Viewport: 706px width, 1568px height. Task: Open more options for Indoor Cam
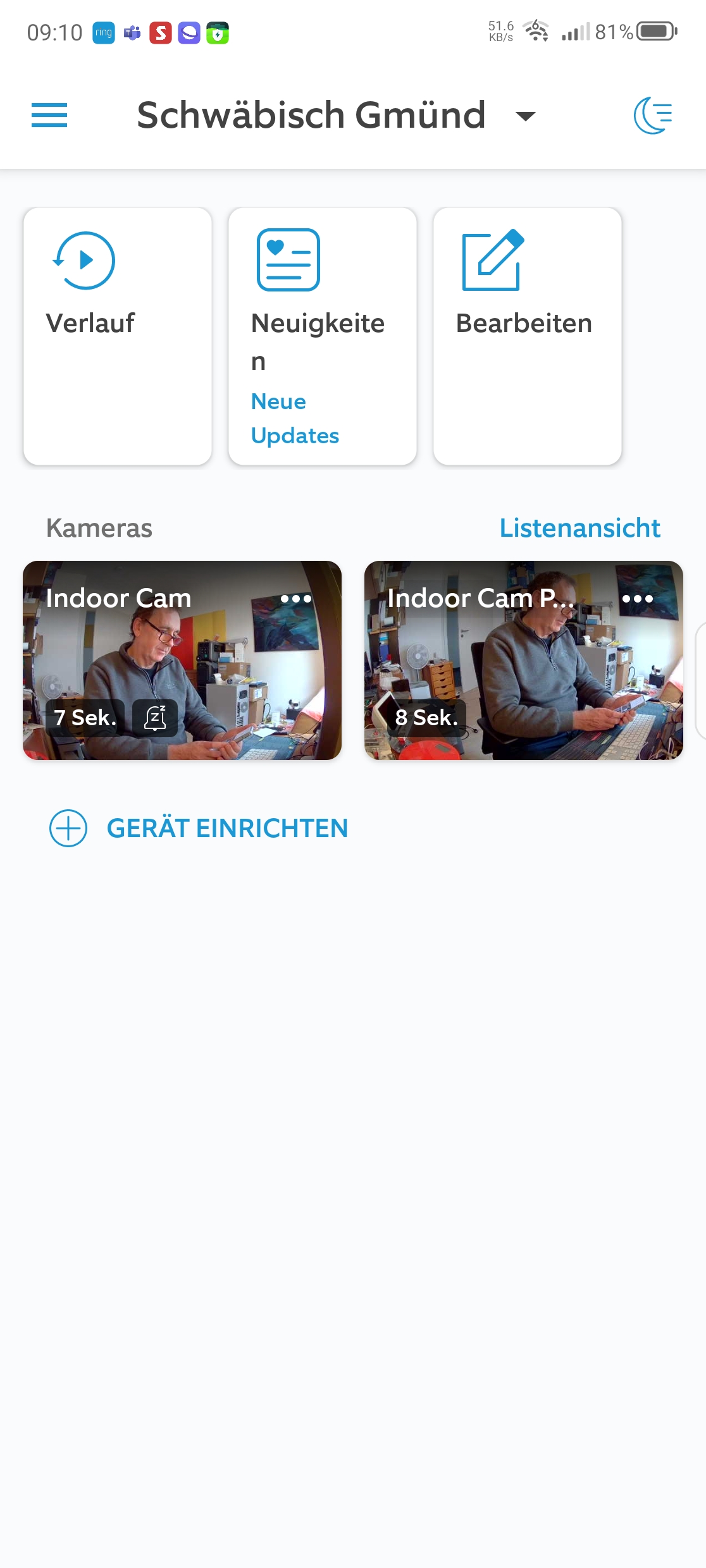click(296, 598)
